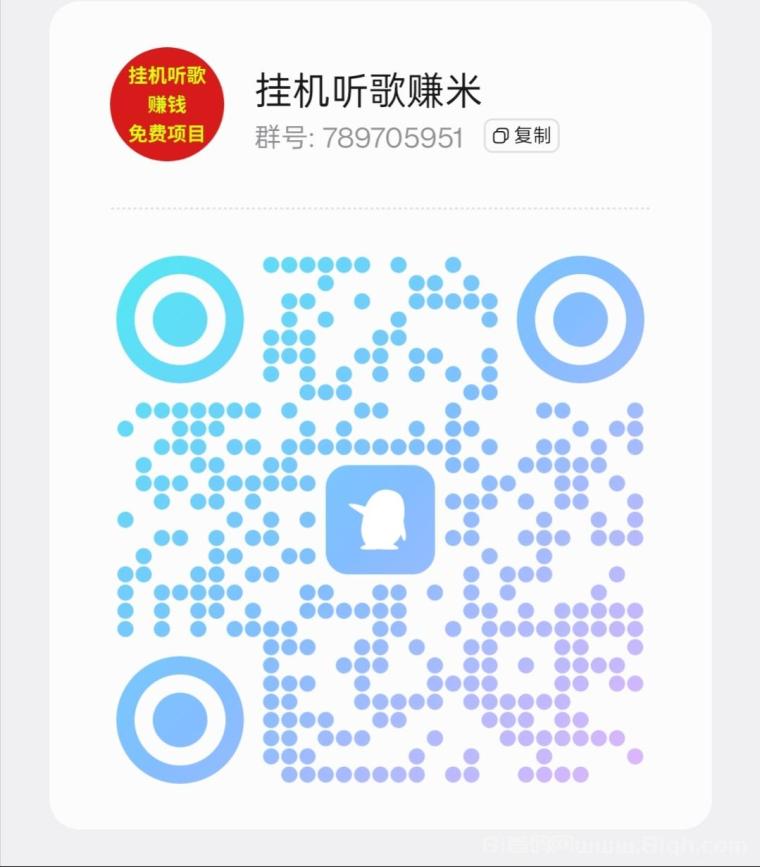
Task: Tap the dotted divider line under the header
Action: [380, 207]
